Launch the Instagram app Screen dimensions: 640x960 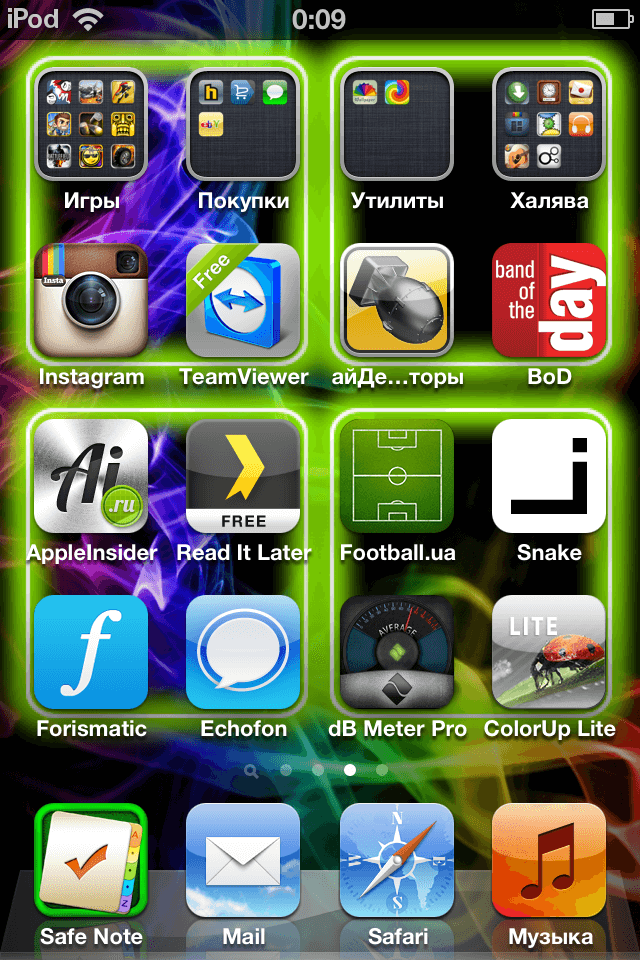click(91, 300)
